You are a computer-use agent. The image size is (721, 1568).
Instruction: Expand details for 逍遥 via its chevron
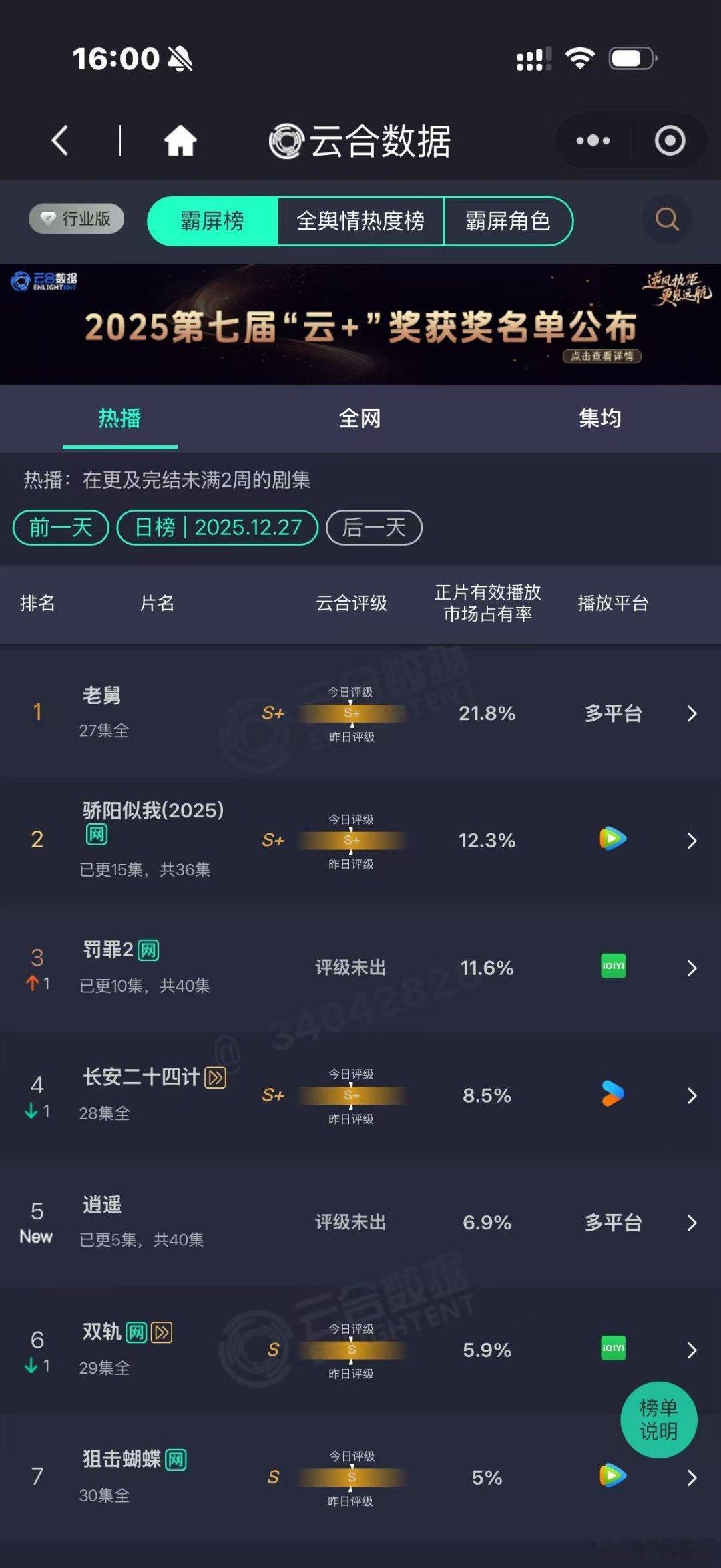(x=692, y=1223)
